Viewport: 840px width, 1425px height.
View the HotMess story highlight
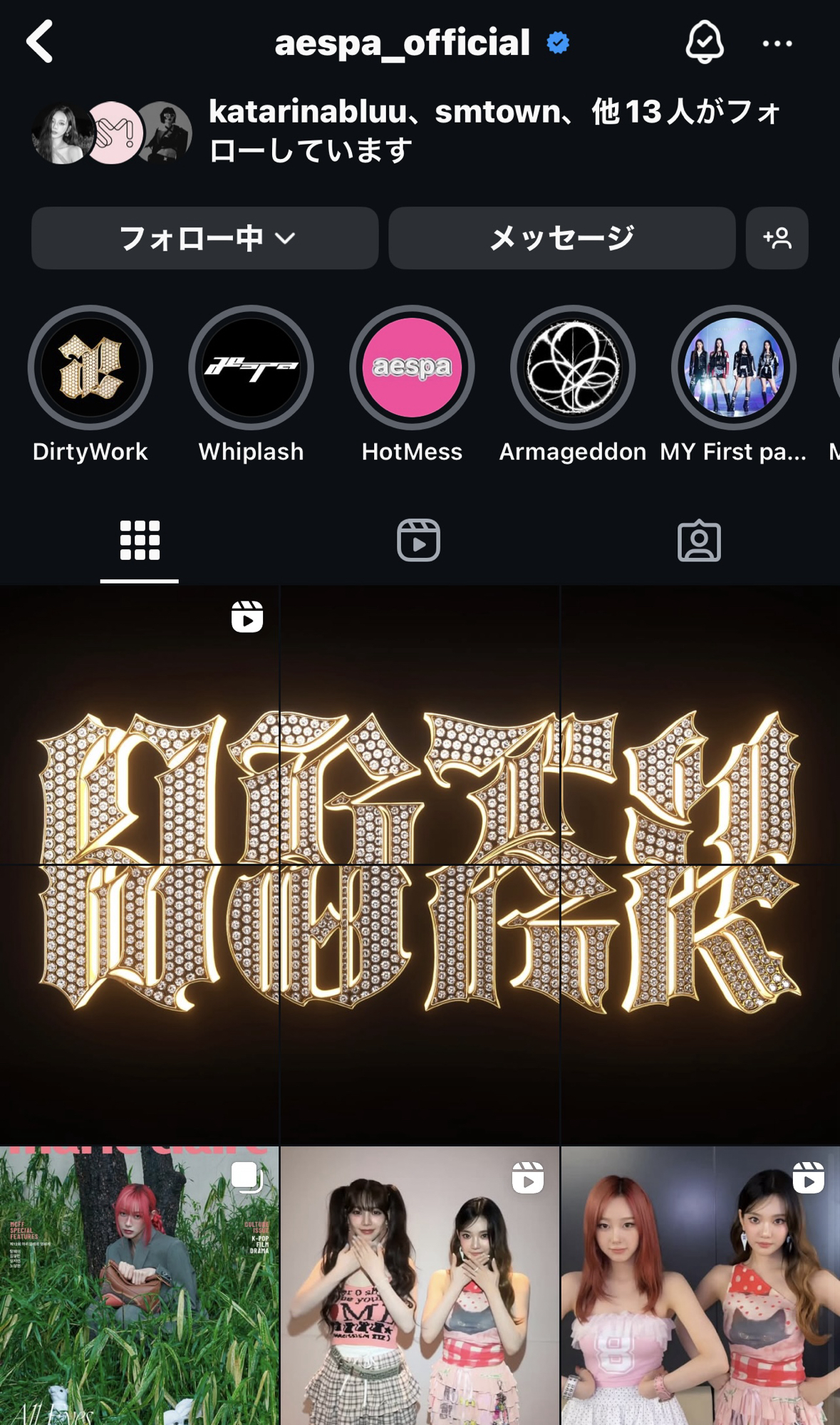[x=412, y=368]
